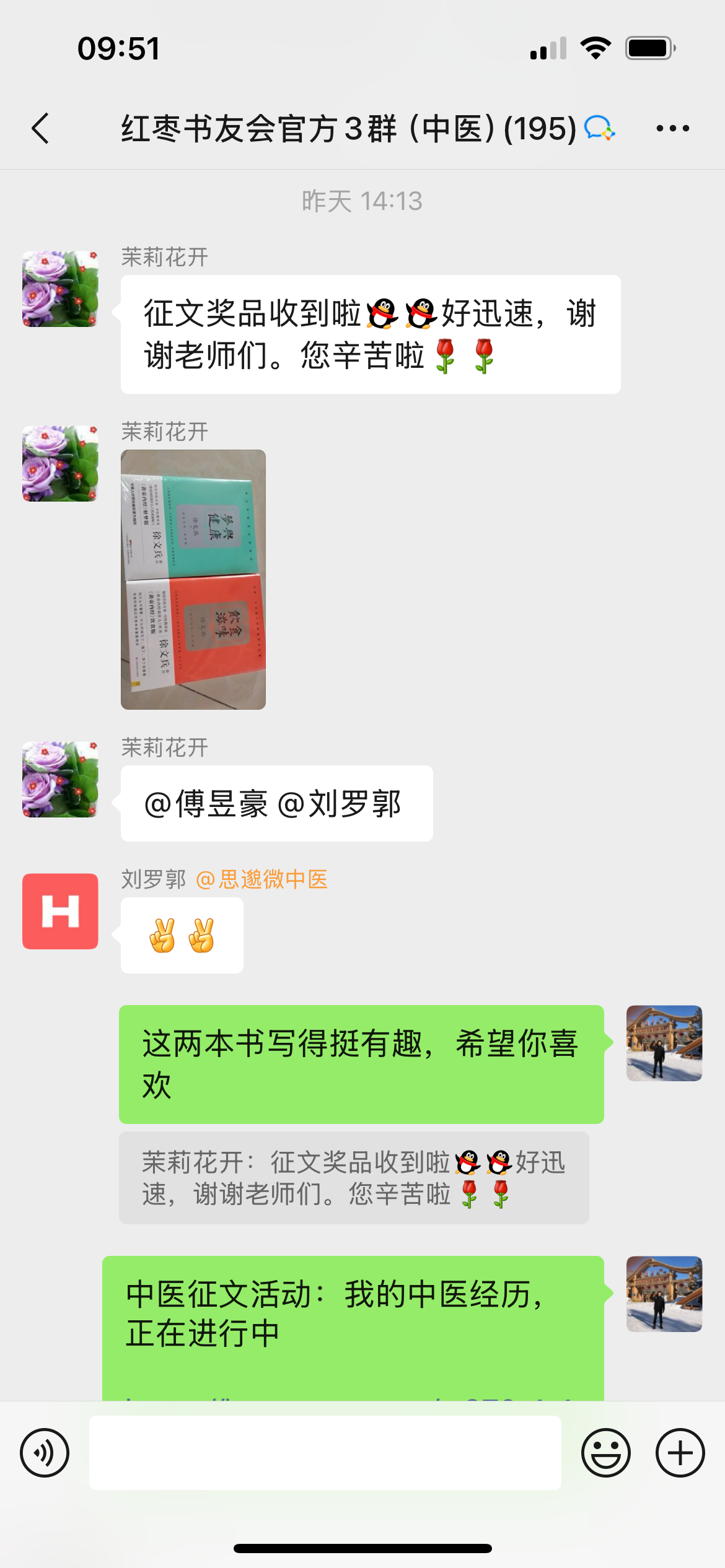This screenshot has height=1568, width=725.
Task: View 茉莉花开's profile from the first message avatar
Action: (x=60, y=289)
